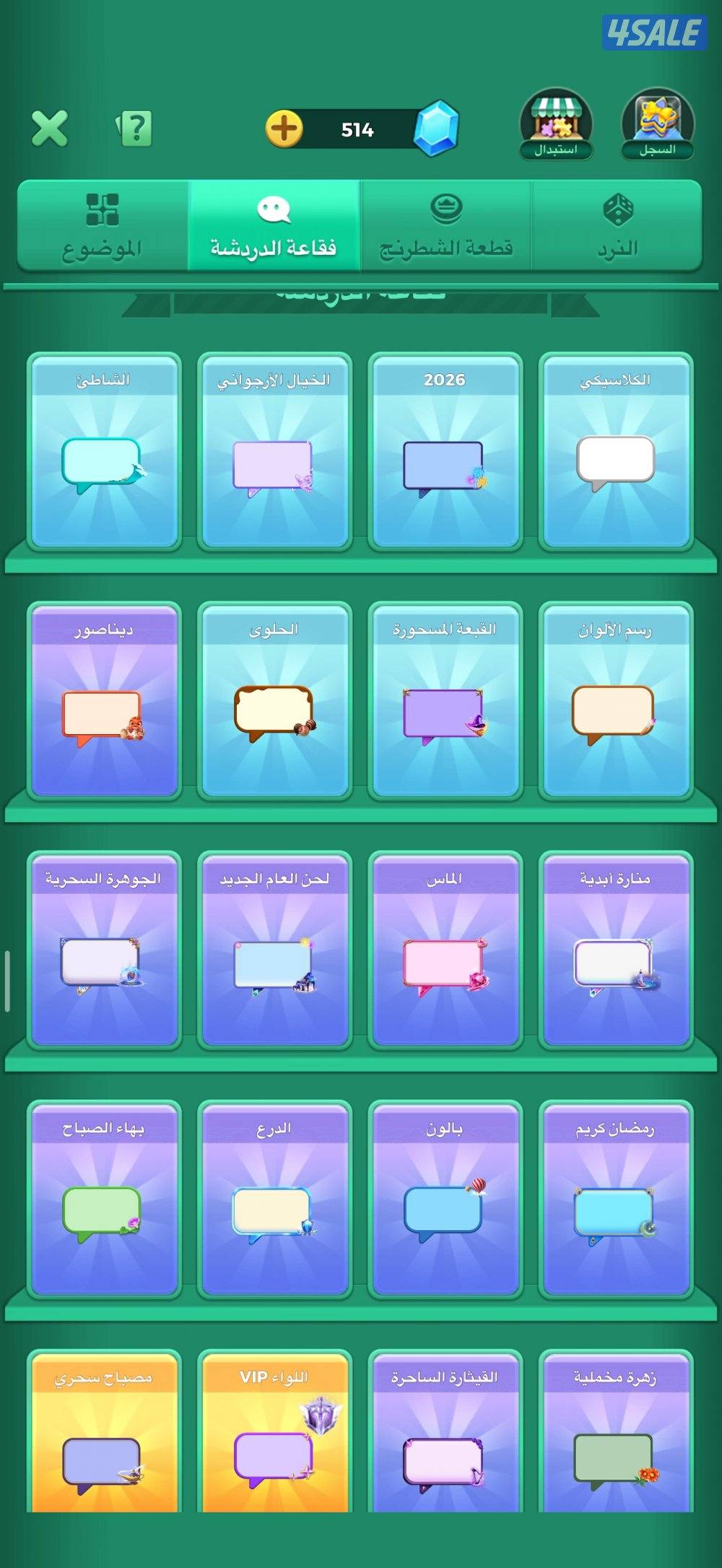Pick the الجوهرة السحرية chat bubble
This screenshot has width=722, height=1568.
103,951
